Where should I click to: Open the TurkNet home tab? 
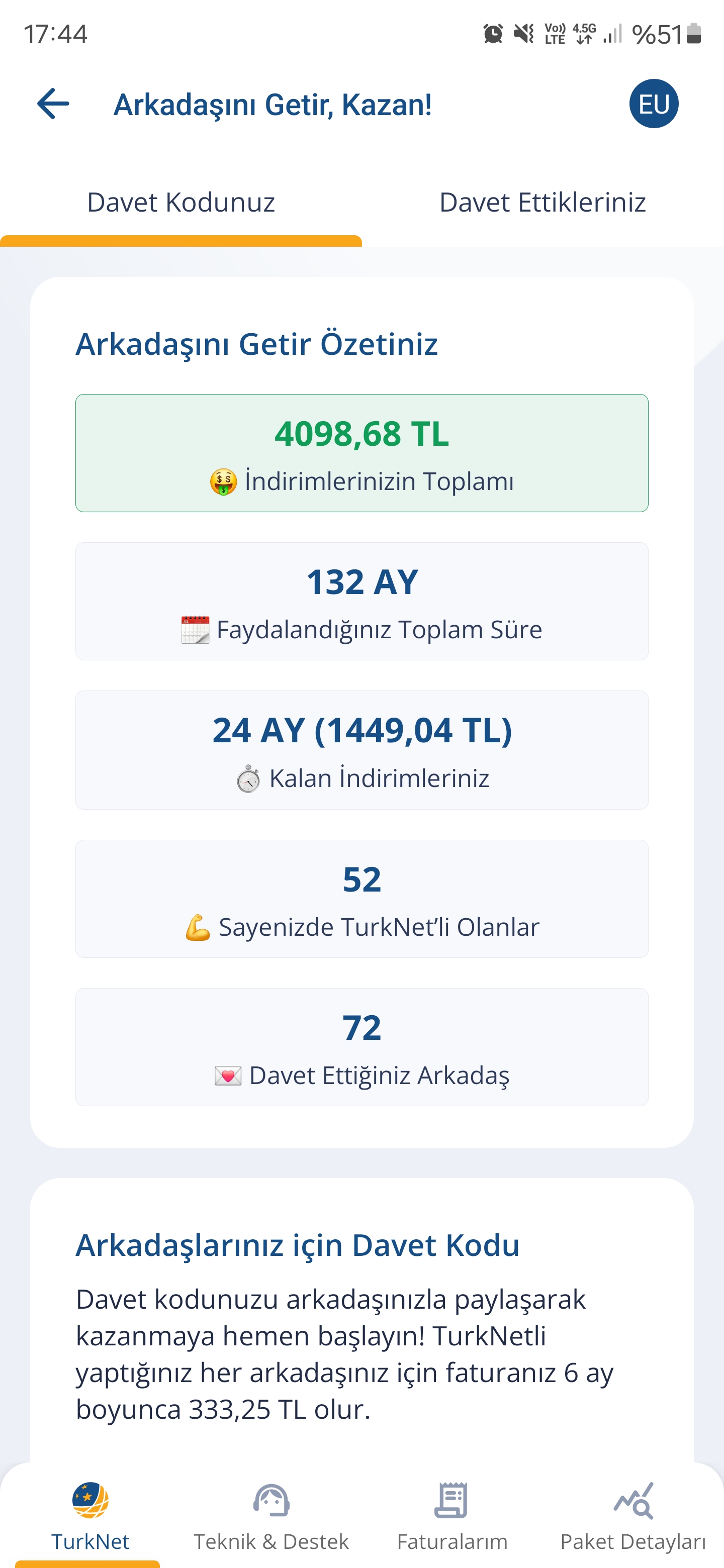(x=90, y=1517)
